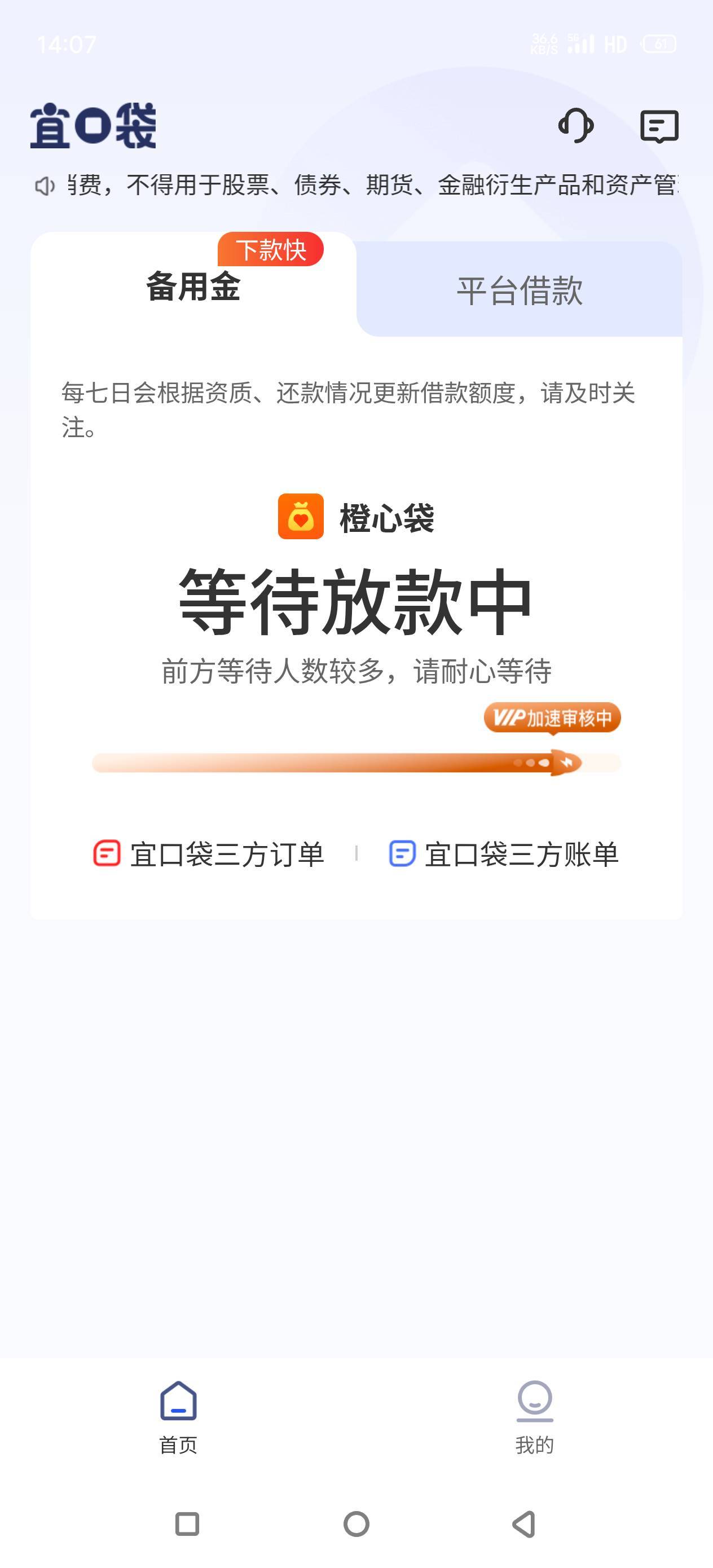This screenshot has width=713, height=1568.
Task: Select the 备用金 tab
Action: pos(193,286)
